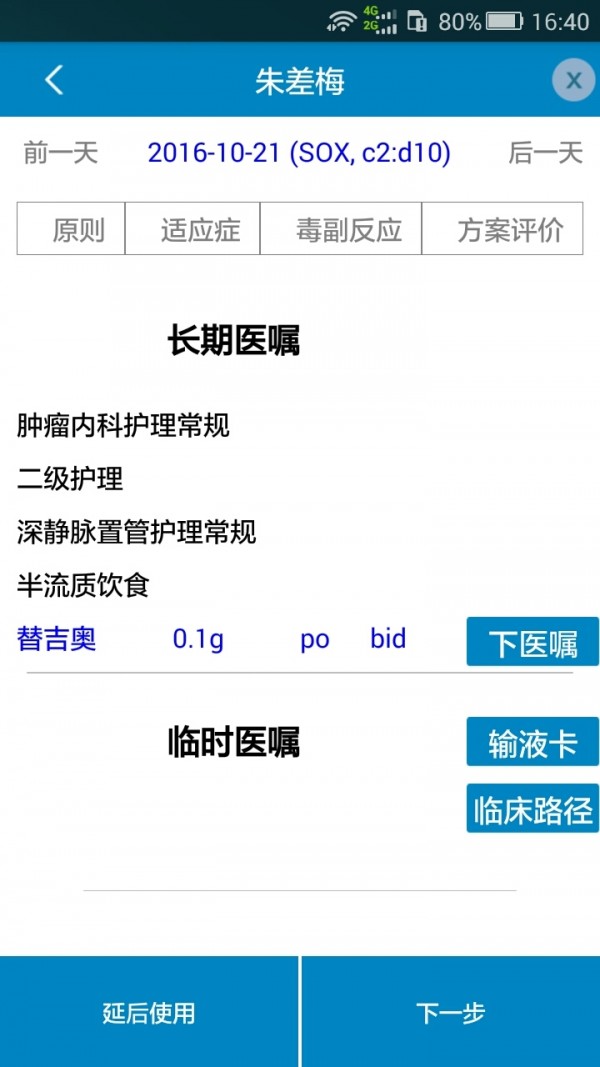Open the 输液卡 infusion card
Screen dimensions: 600x1067
pos(532,742)
